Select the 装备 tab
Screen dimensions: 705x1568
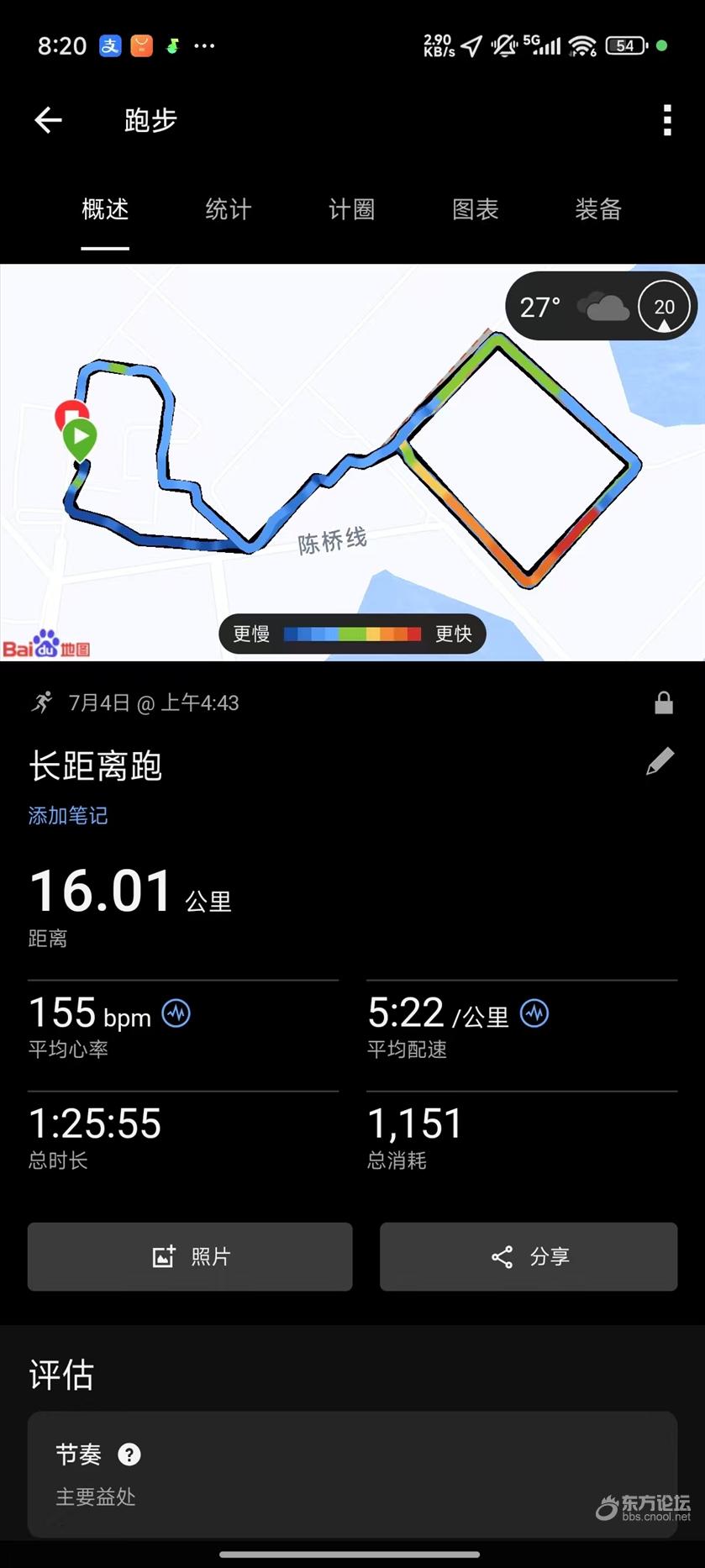point(597,209)
